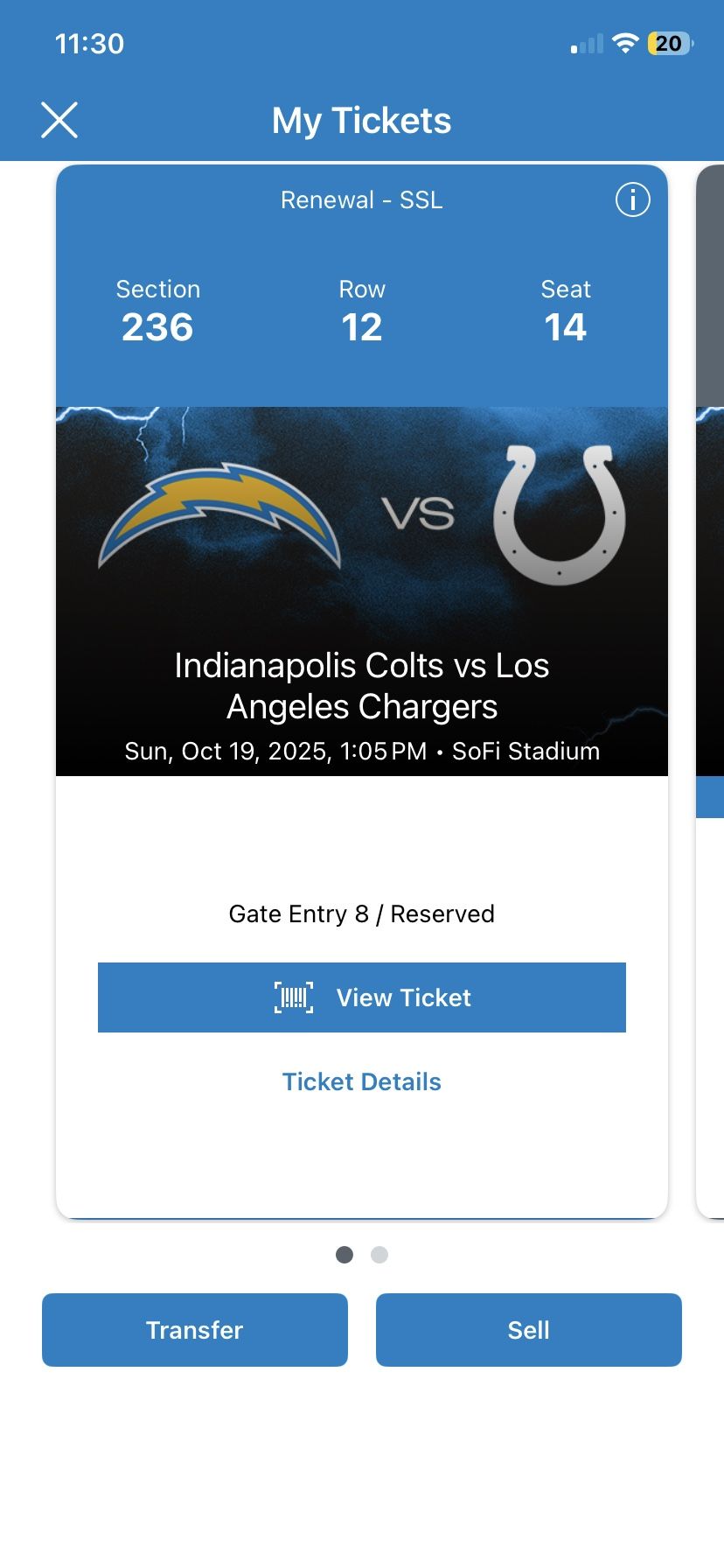Tap the info icon on the ticket card

632,199
